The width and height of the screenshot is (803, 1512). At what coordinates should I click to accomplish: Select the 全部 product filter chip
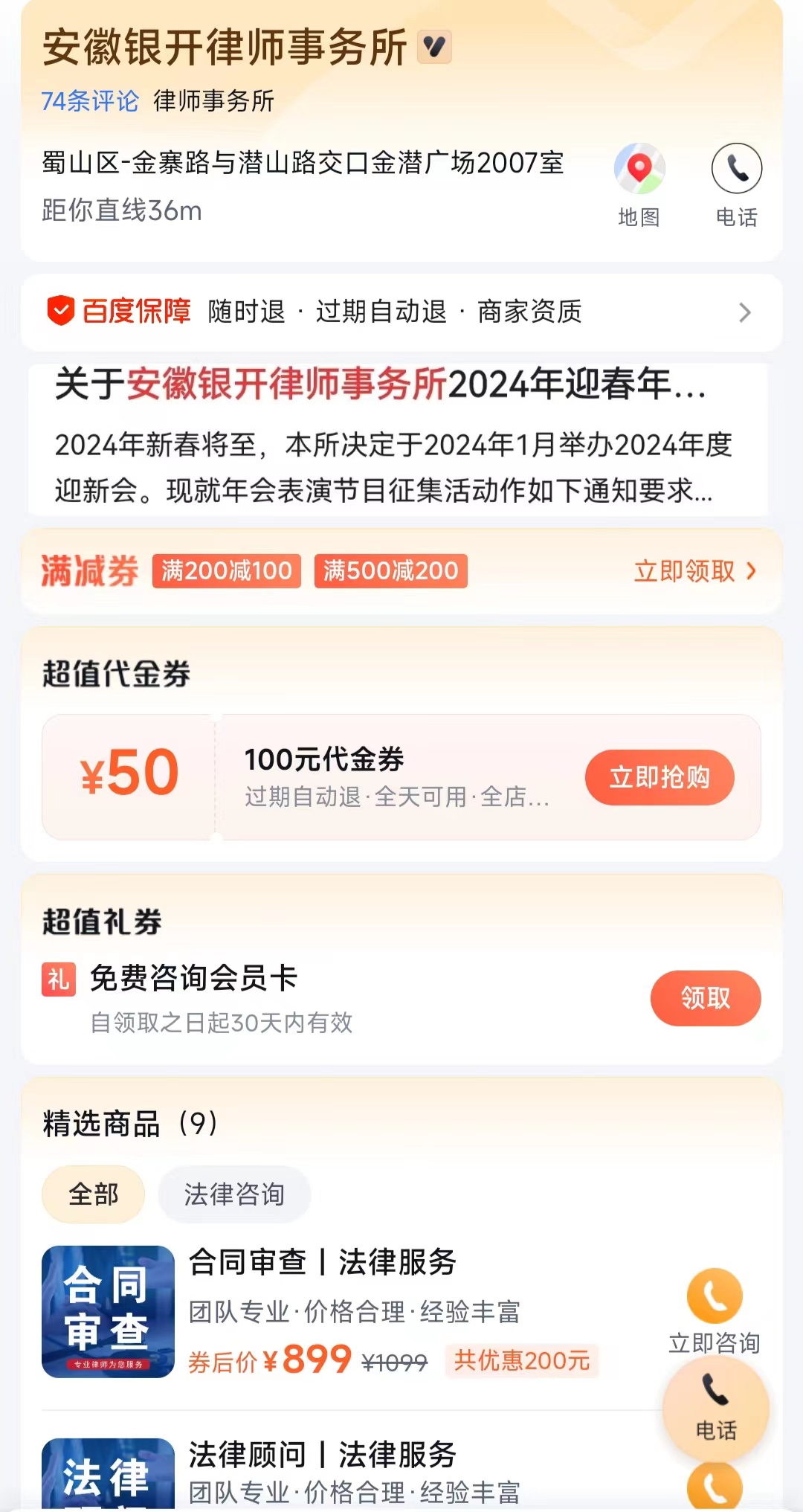tap(94, 1194)
